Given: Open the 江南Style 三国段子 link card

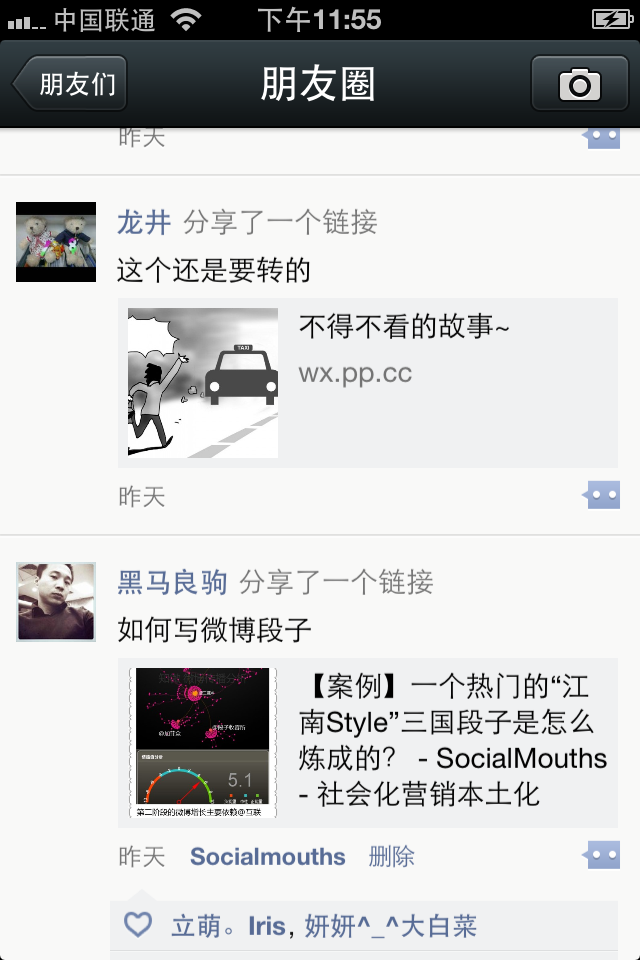Looking at the screenshot, I should pyautogui.click(x=367, y=743).
